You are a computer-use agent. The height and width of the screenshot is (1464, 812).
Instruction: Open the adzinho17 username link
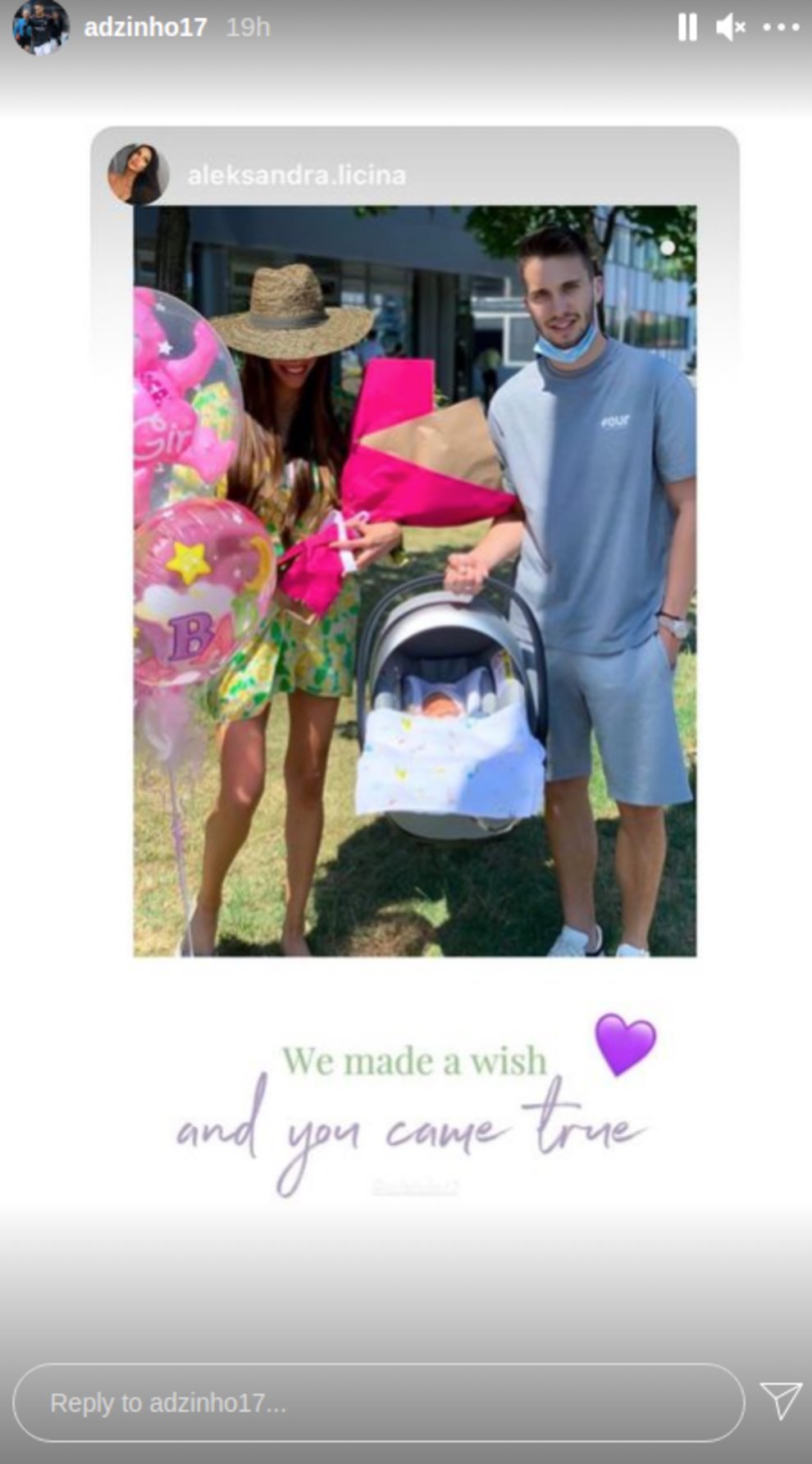click(145, 28)
